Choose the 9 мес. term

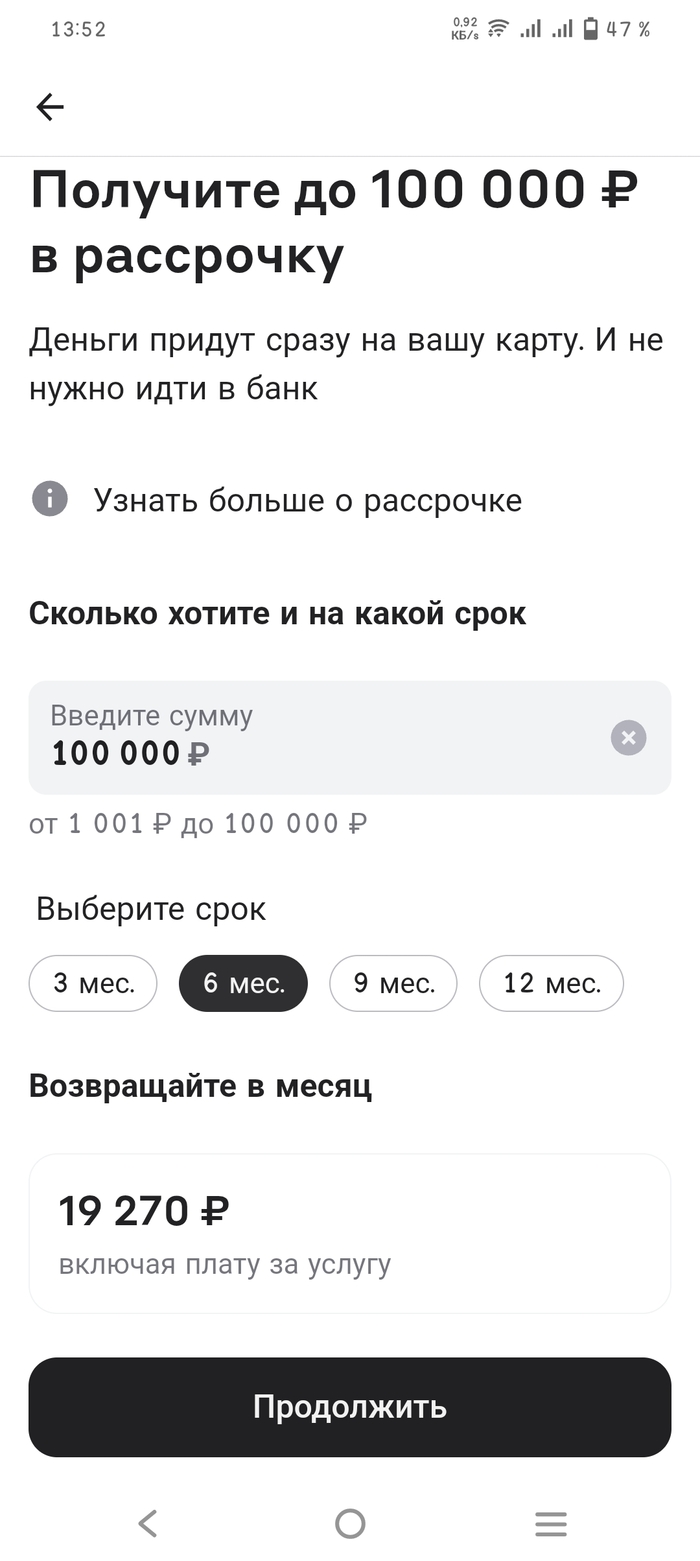[x=393, y=983]
